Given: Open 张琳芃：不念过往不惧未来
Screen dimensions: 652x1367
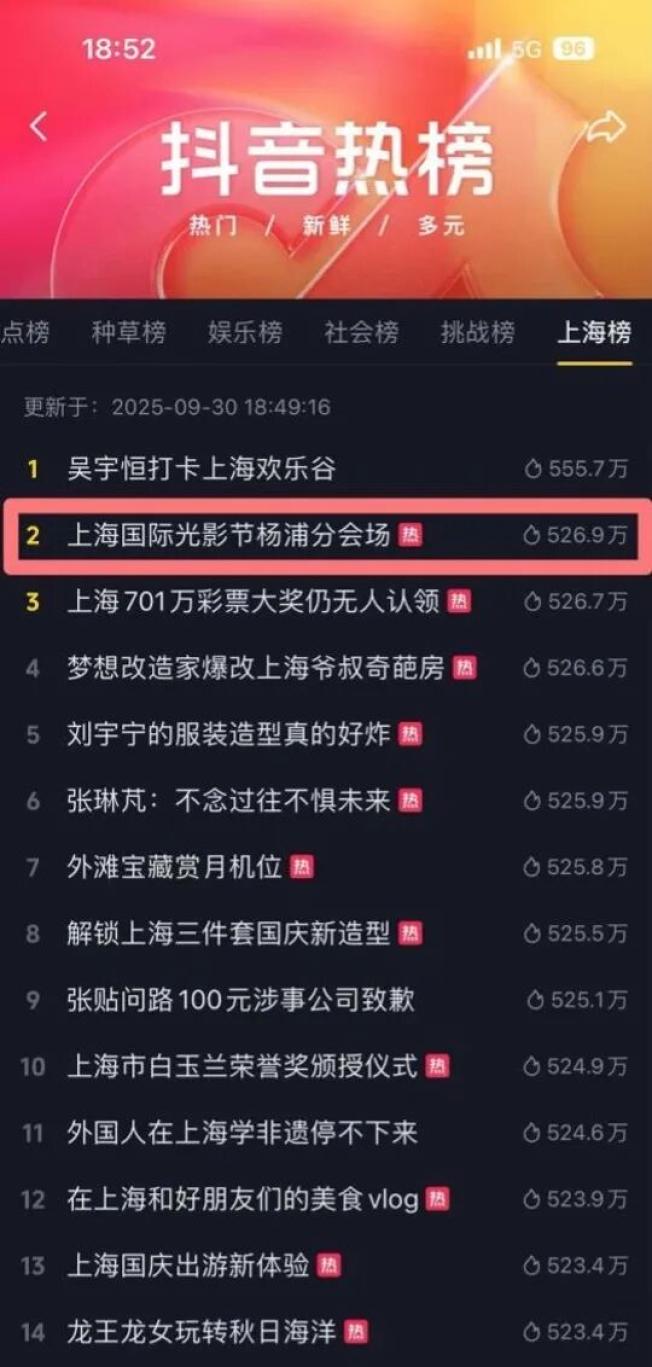Looking at the screenshot, I should point(228,800).
